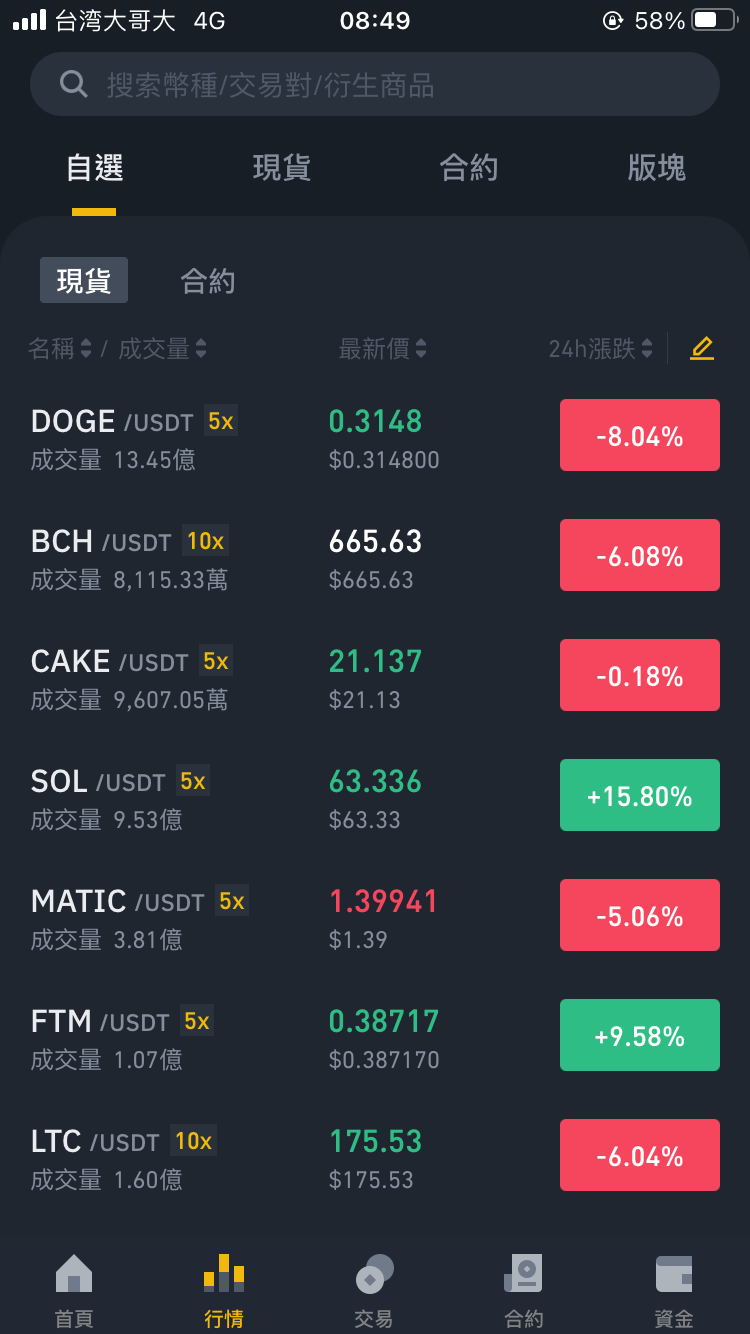Open the DOGE/USDT pair
Viewport: 750px width, 1334px height.
375,439
